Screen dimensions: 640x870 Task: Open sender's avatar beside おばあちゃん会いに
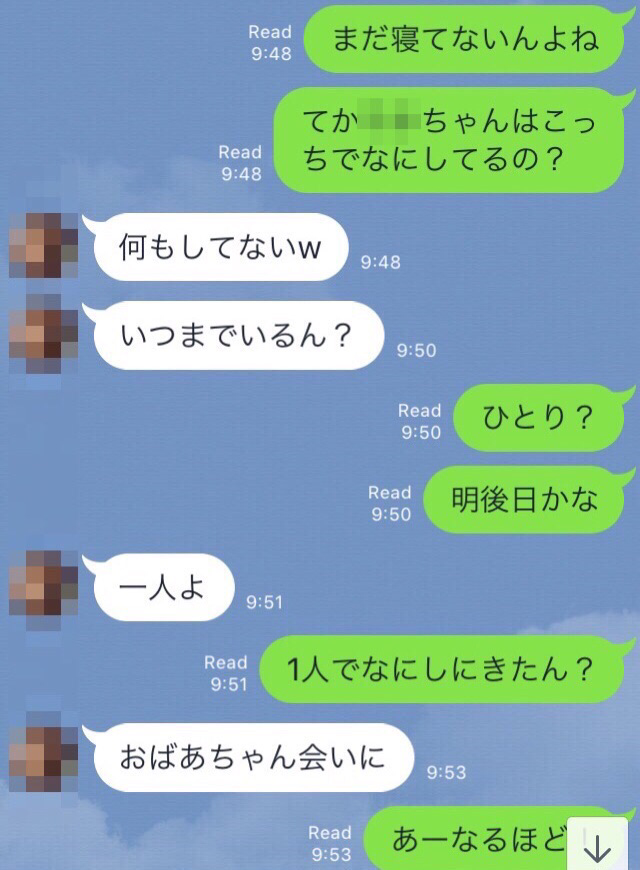click(43, 757)
